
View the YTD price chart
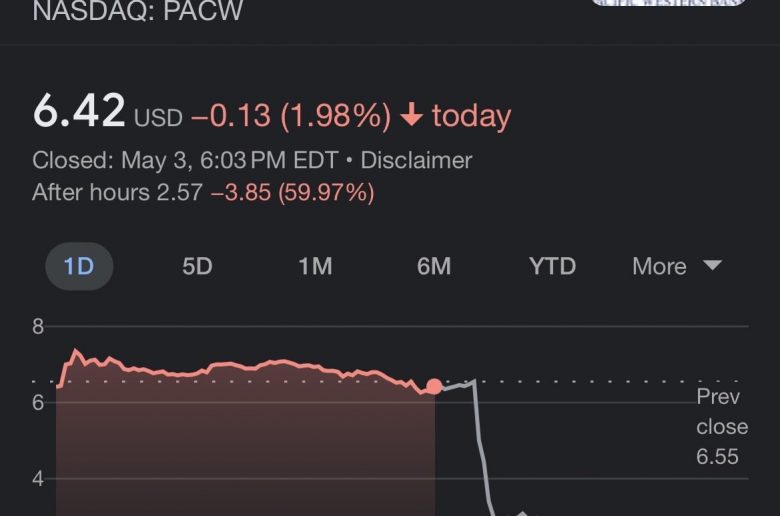[552, 266]
